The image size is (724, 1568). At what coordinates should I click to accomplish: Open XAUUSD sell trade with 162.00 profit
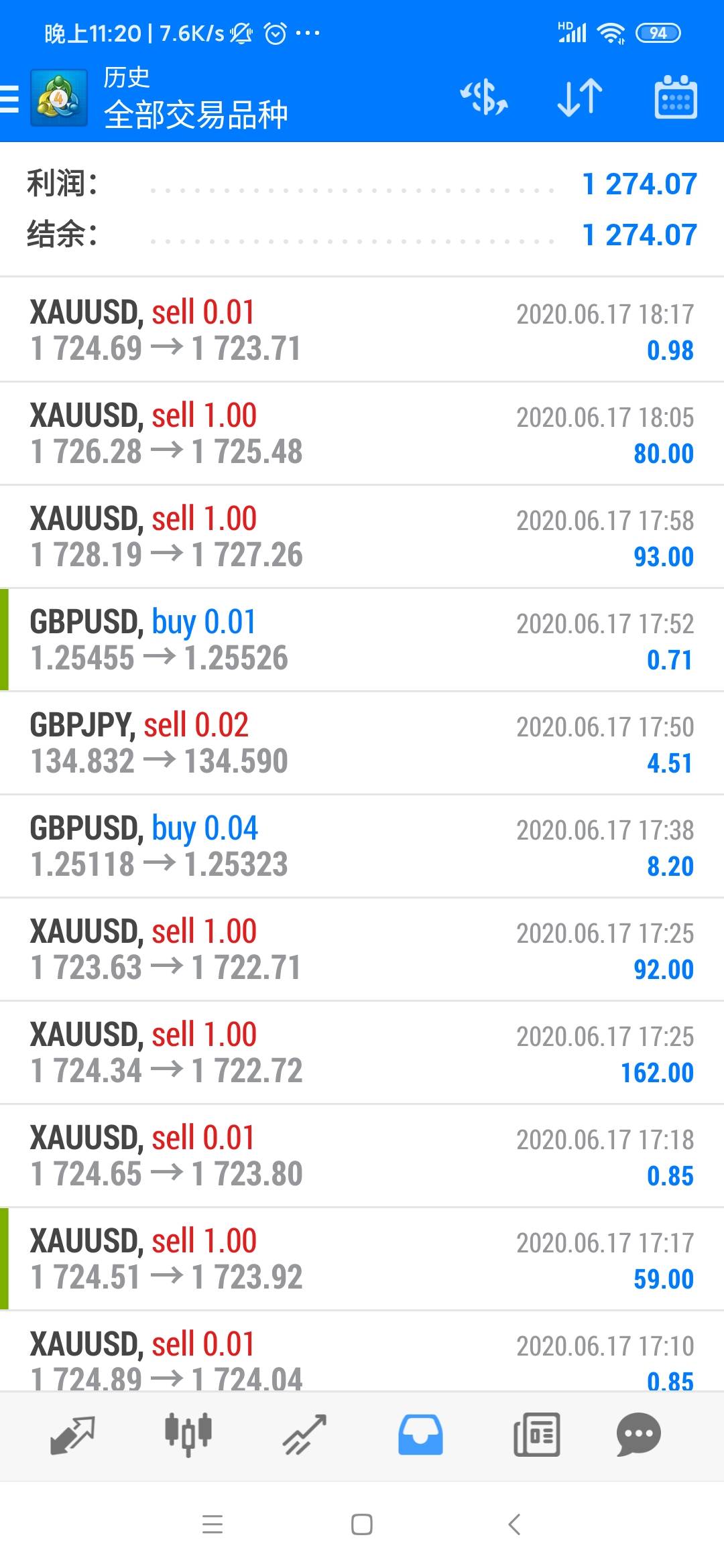coord(362,1053)
